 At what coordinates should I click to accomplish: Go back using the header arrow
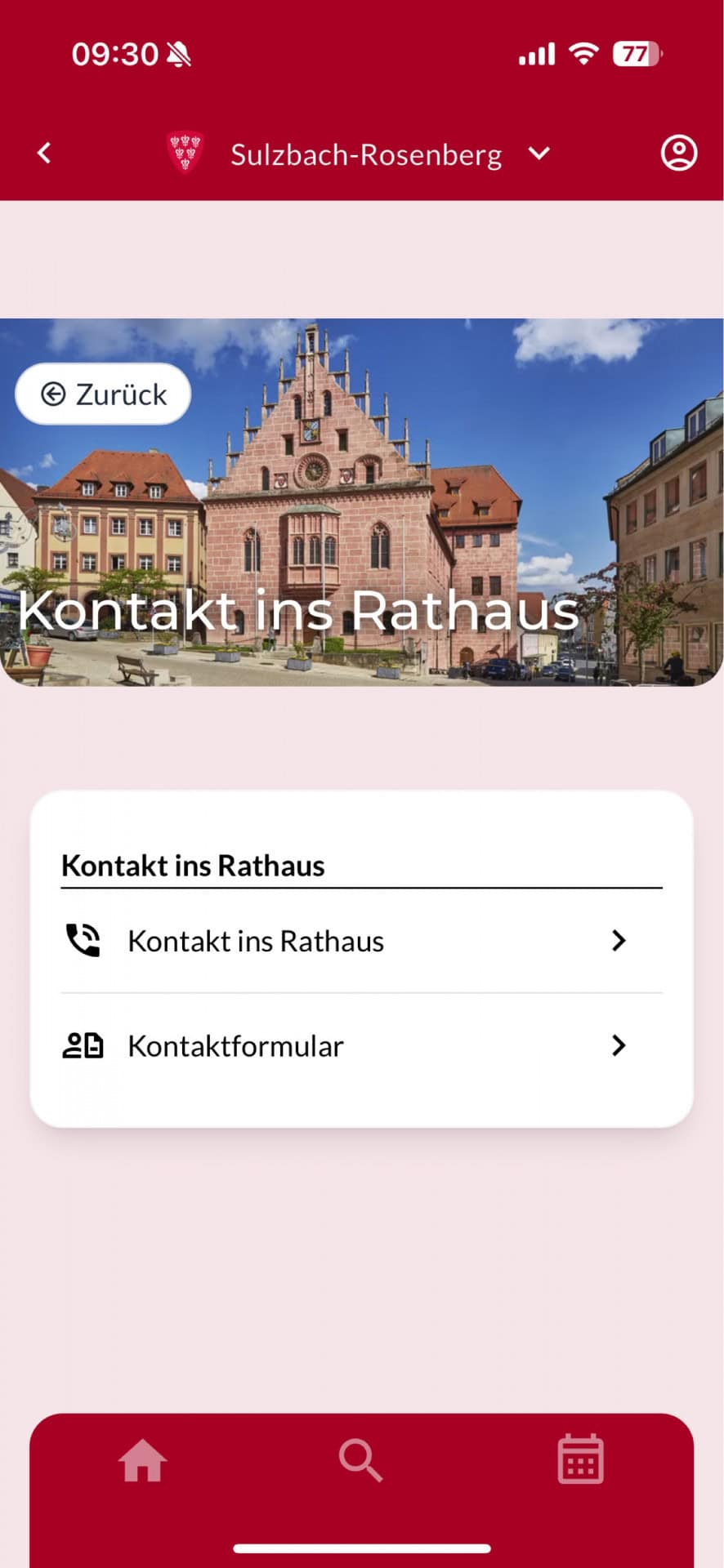tap(44, 153)
